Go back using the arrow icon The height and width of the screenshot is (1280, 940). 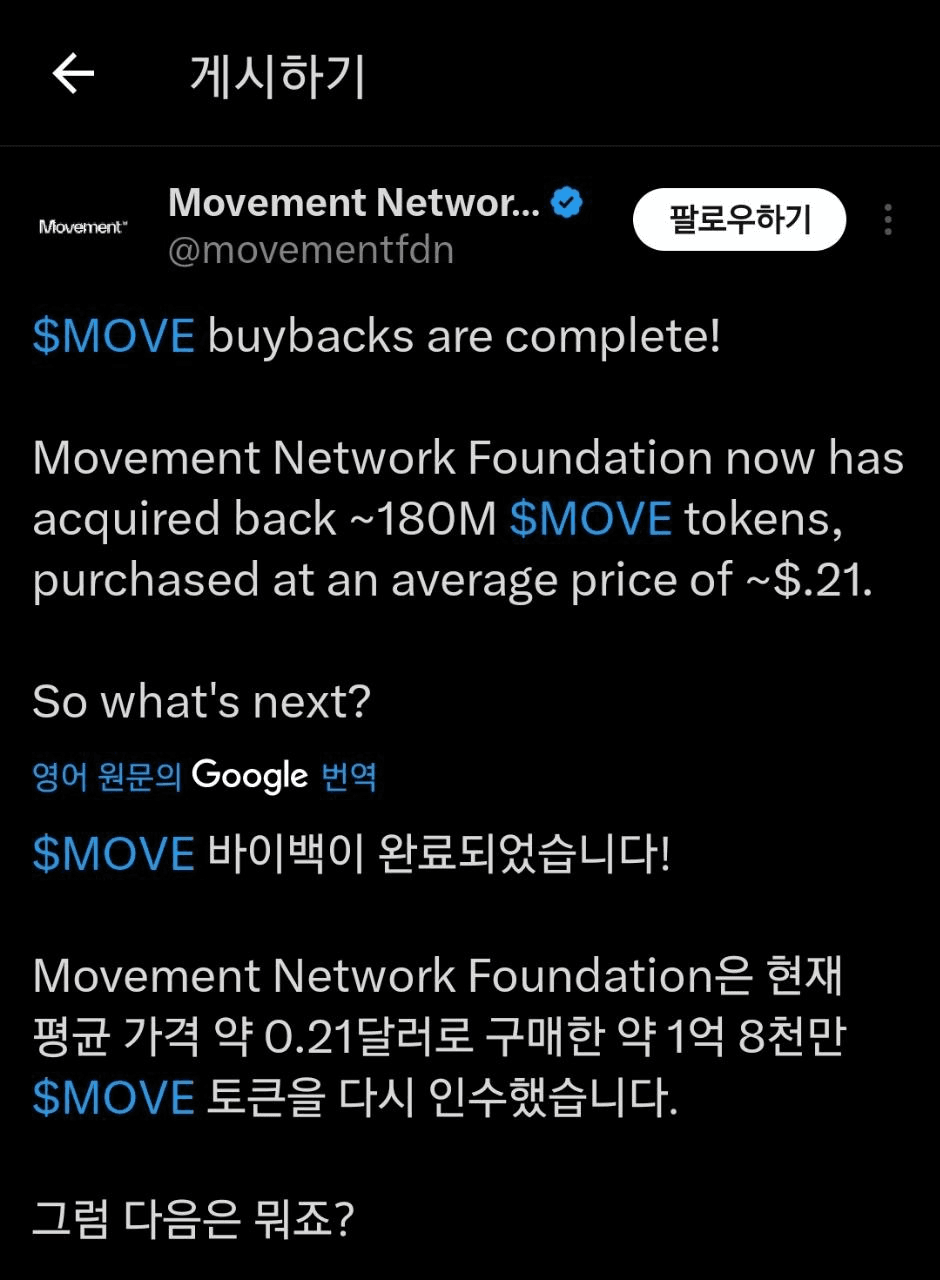point(72,74)
